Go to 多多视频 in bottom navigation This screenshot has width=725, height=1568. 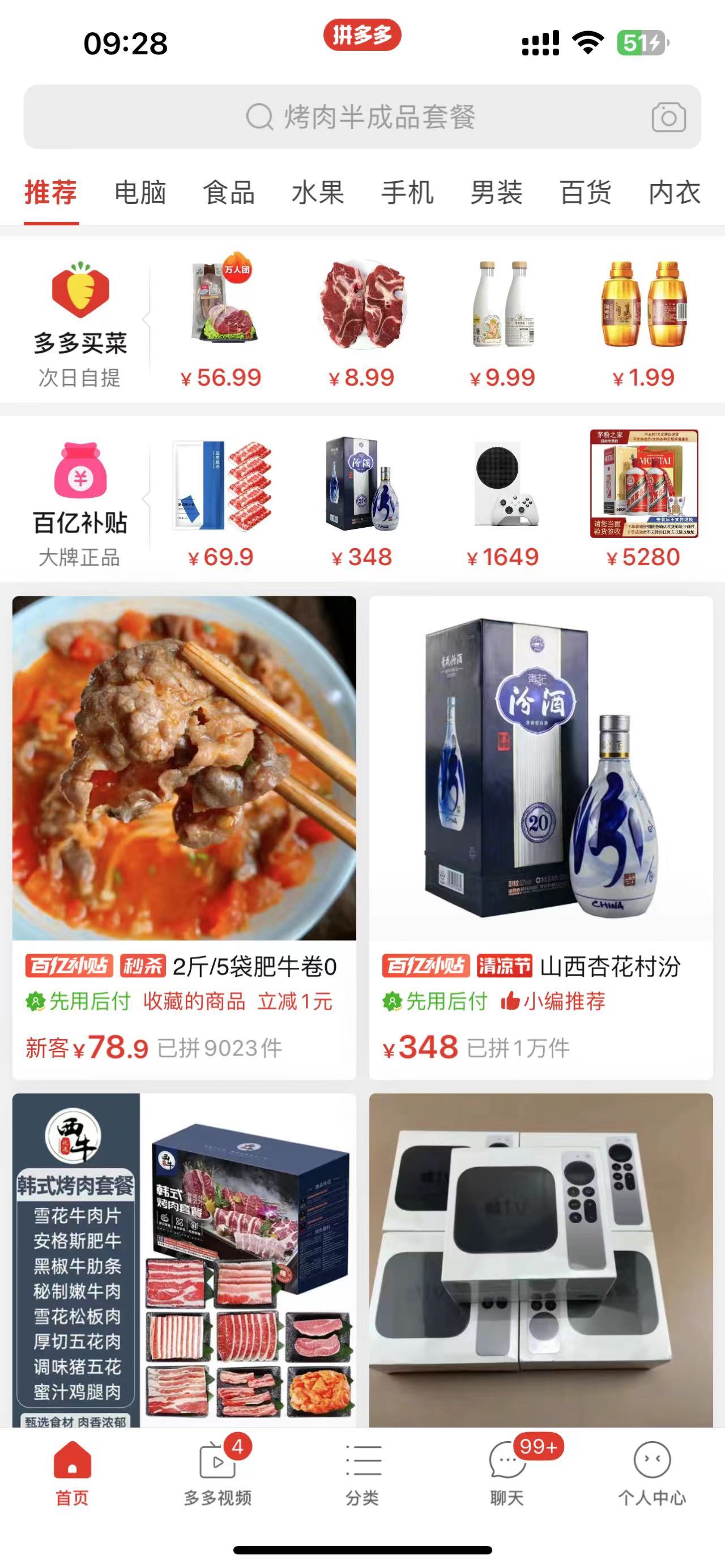click(x=218, y=1472)
